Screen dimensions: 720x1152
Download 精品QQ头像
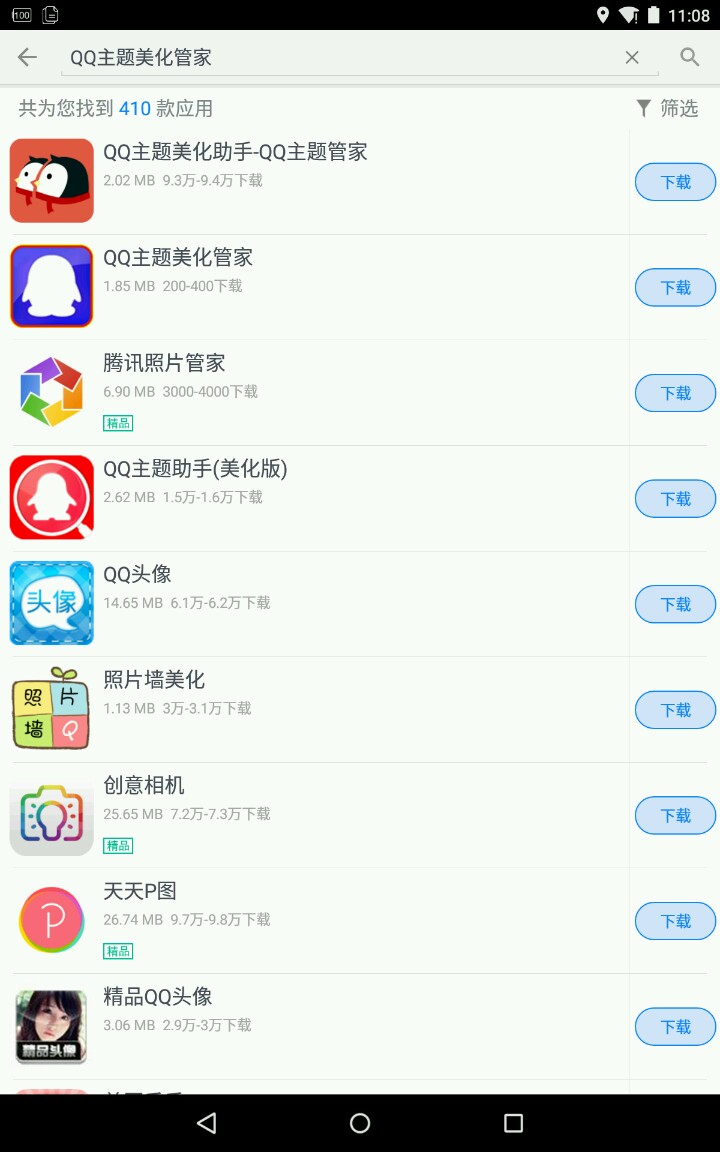tap(675, 1027)
